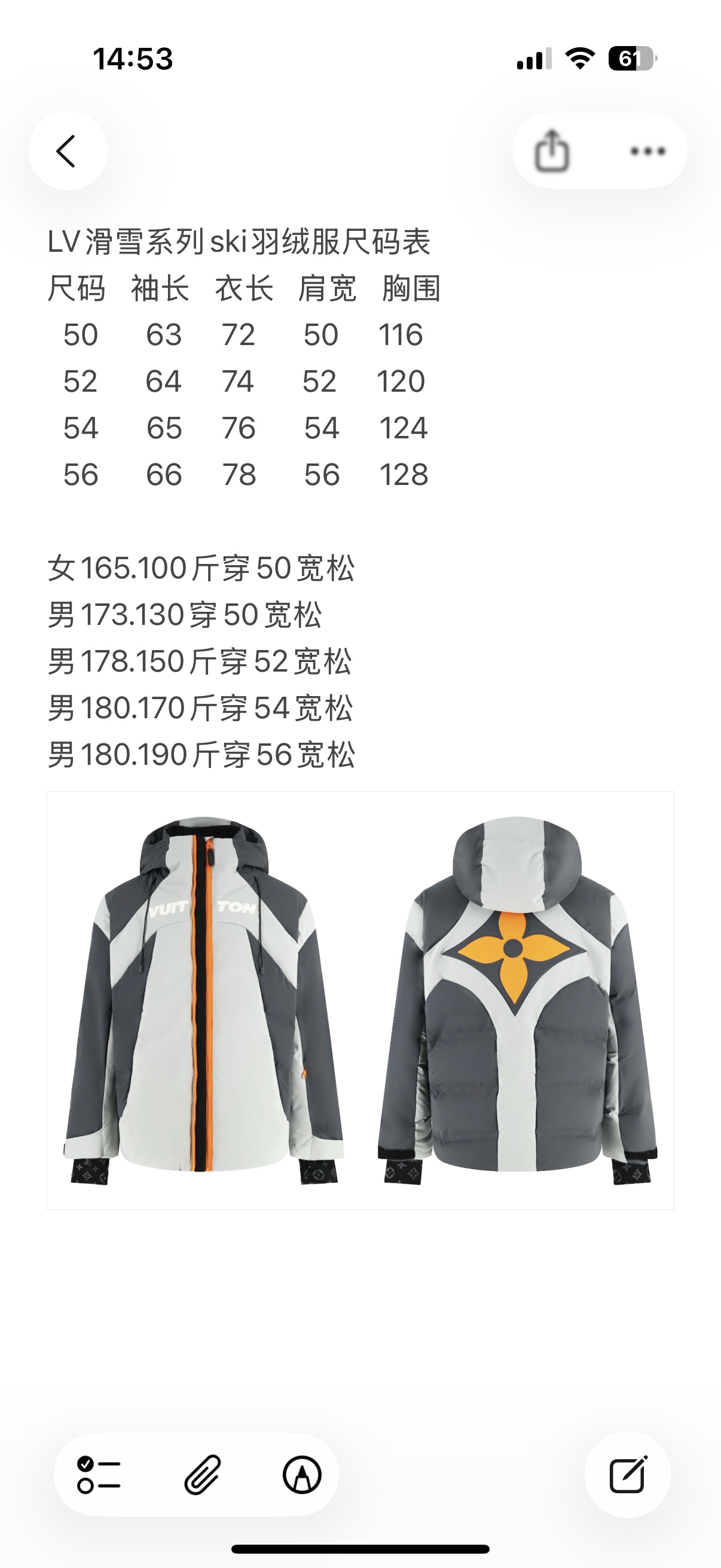Image resolution: width=721 pixels, height=1568 pixels.
Task: Add a checklist to the note
Action: point(99,1475)
